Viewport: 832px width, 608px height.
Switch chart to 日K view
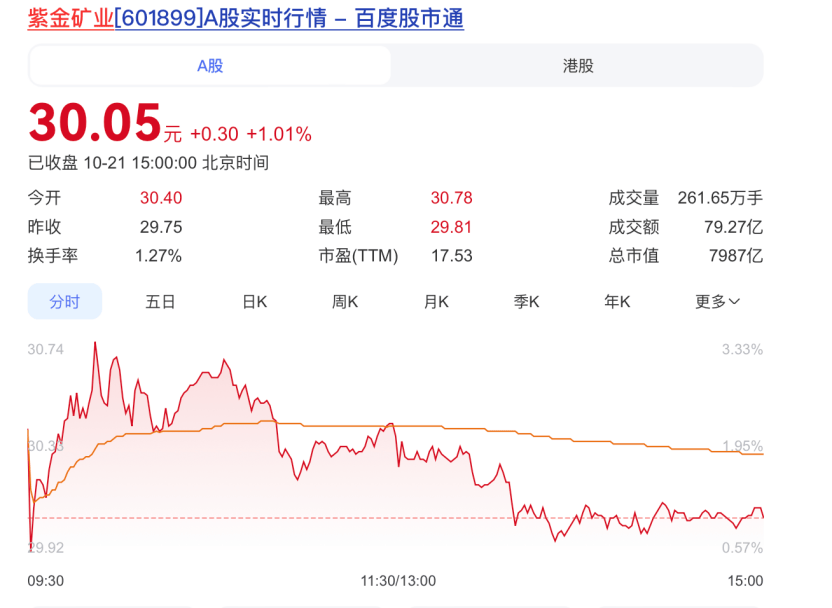point(254,301)
